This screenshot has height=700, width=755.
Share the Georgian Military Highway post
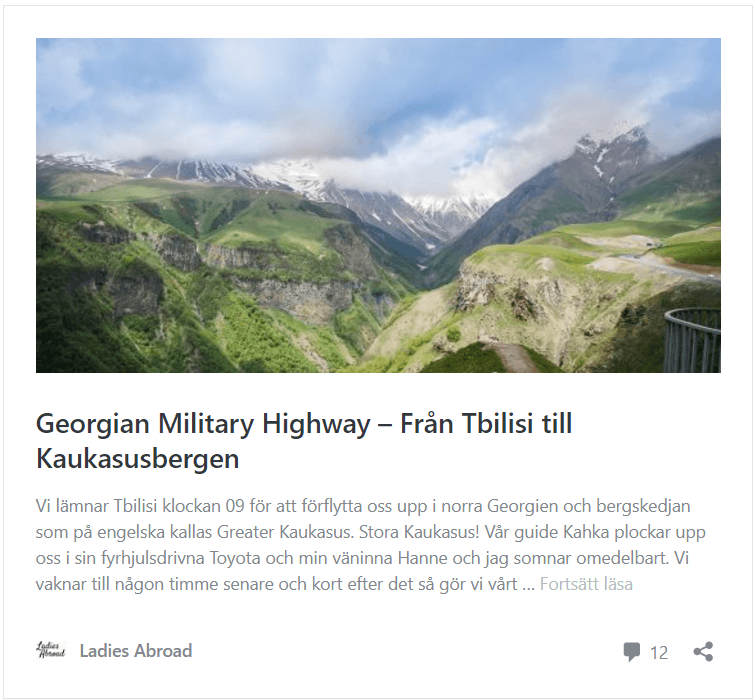(x=703, y=652)
